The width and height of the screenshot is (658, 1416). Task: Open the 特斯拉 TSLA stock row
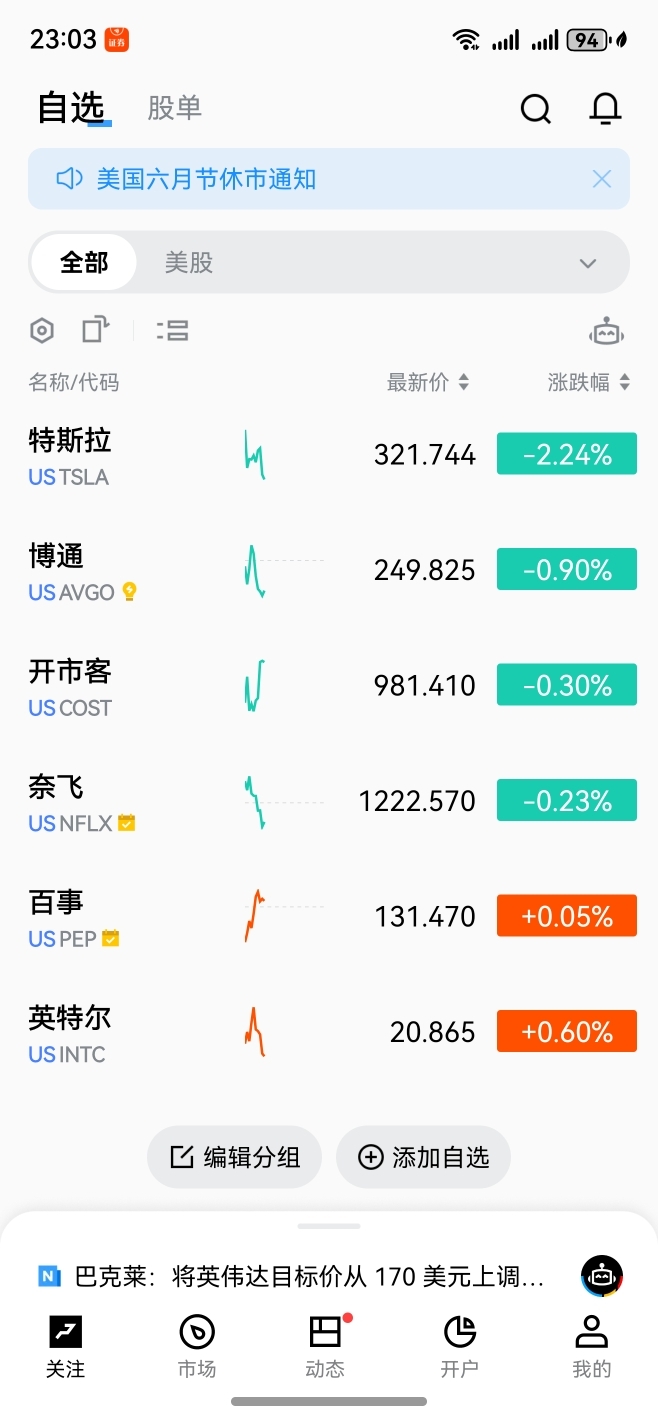[329, 455]
